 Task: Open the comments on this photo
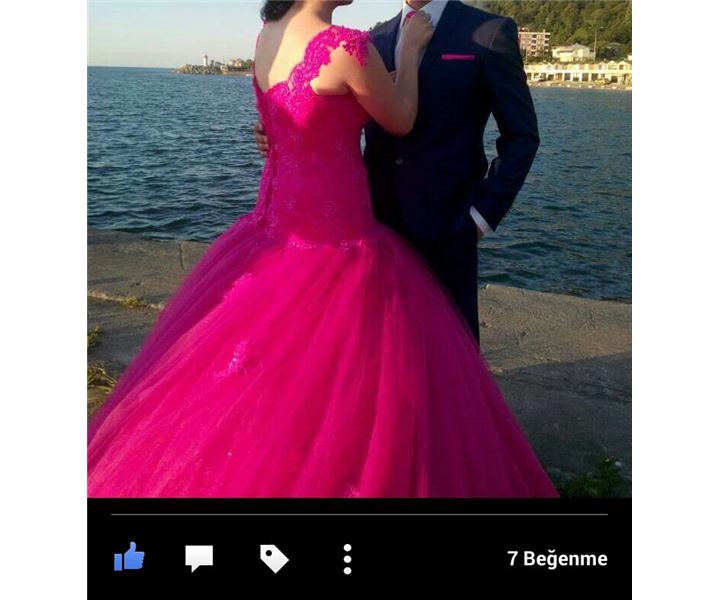199,558
